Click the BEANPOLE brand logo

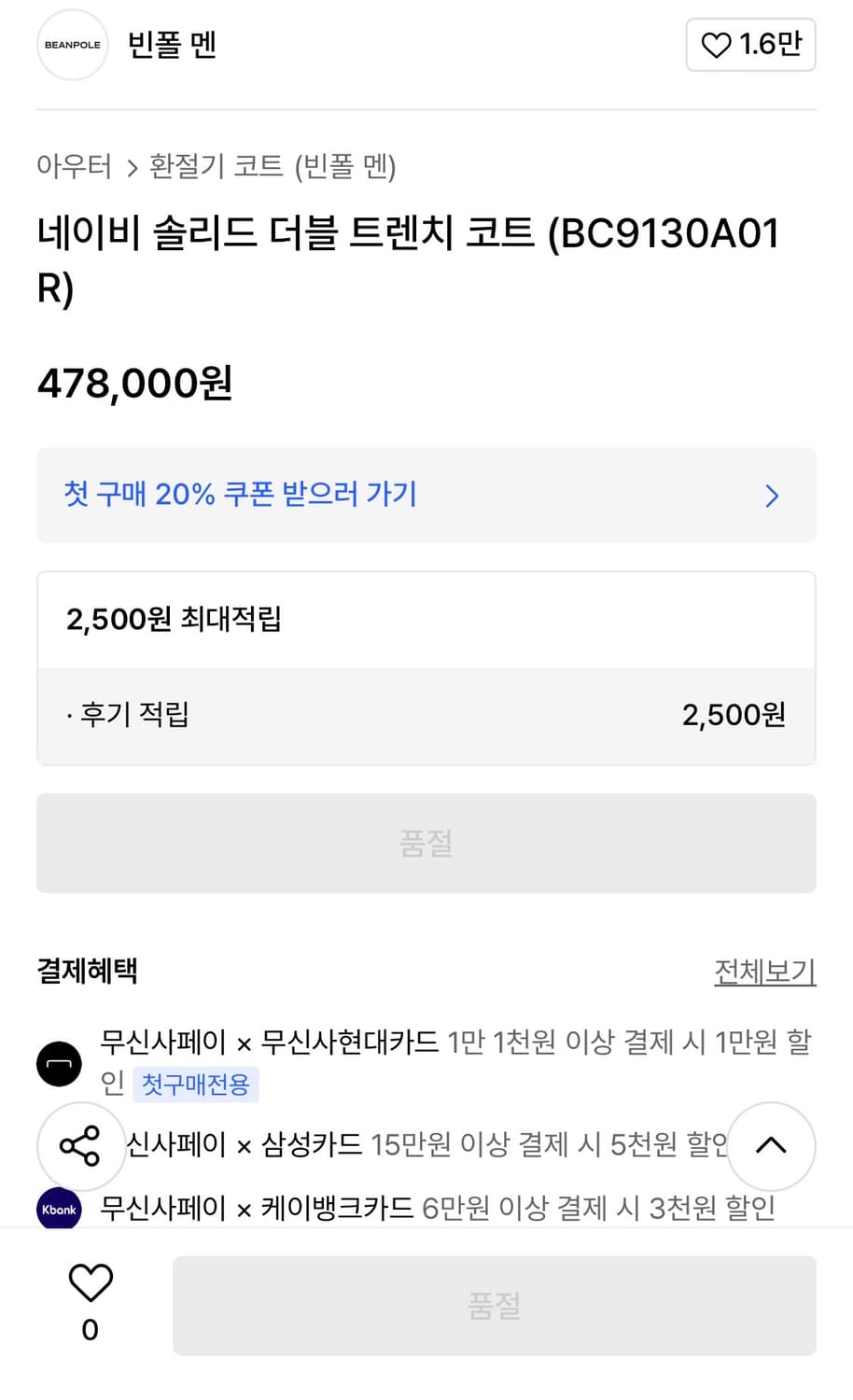coord(72,46)
